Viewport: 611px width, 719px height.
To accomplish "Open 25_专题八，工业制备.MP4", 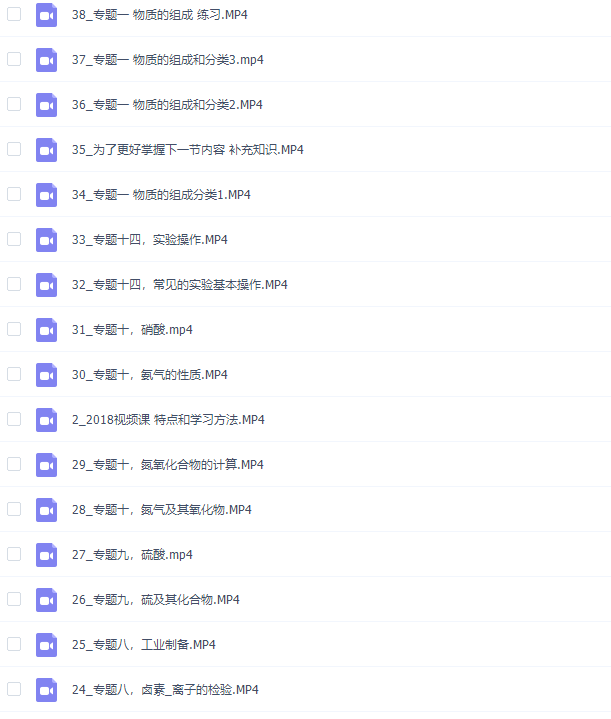I will click(144, 645).
